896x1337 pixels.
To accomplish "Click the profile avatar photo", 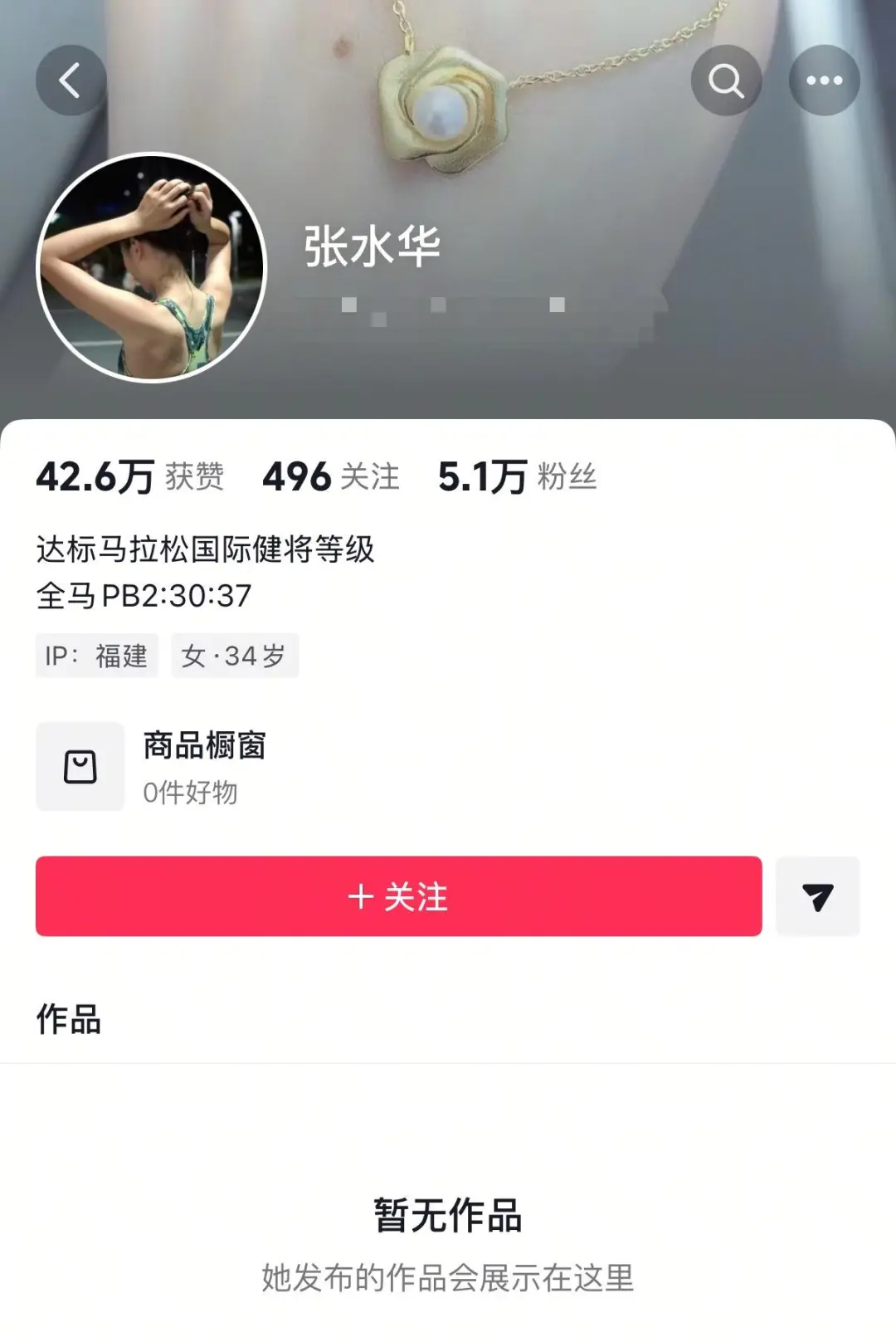I will [153, 266].
